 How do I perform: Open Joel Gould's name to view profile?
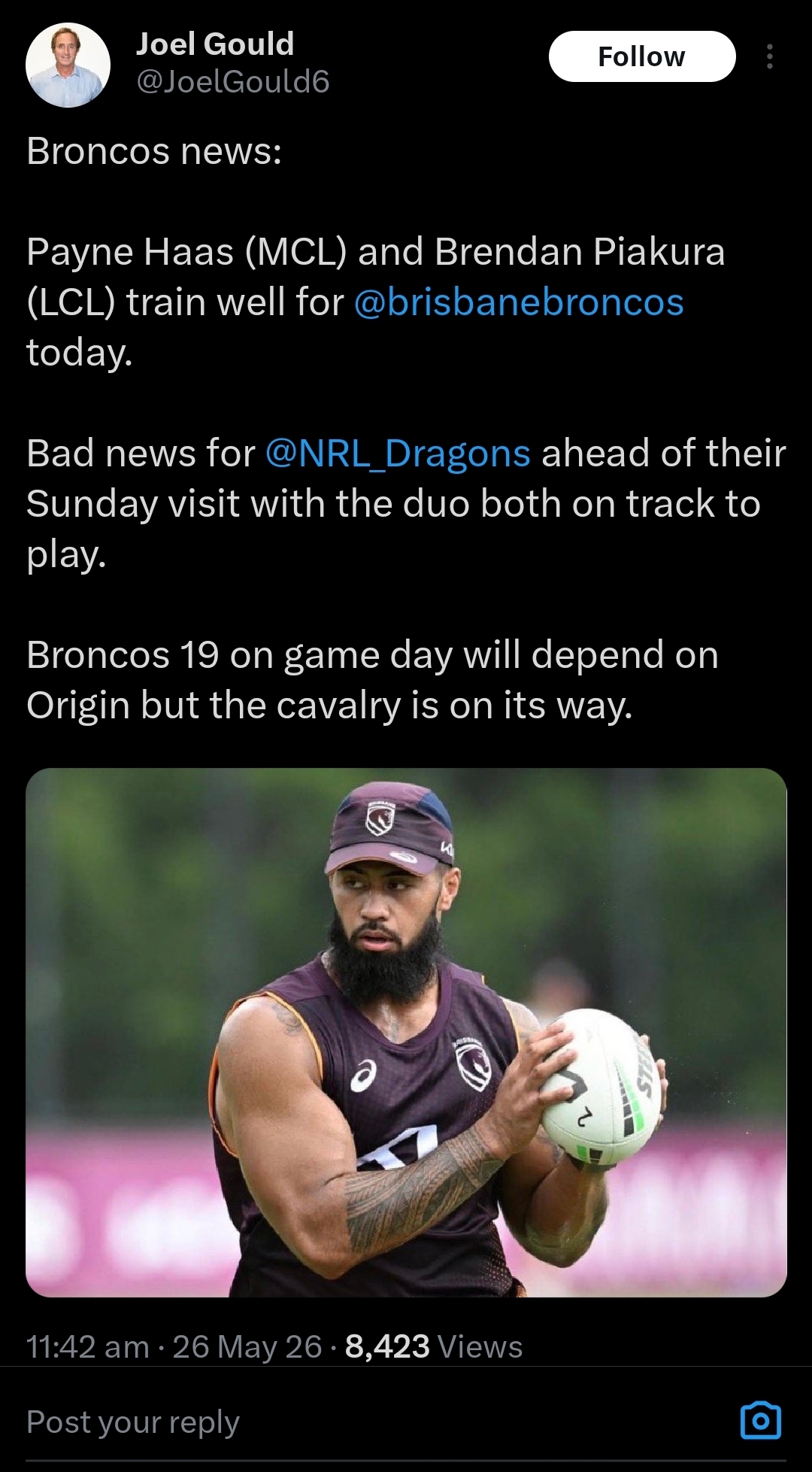pyautogui.click(x=215, y=44)
